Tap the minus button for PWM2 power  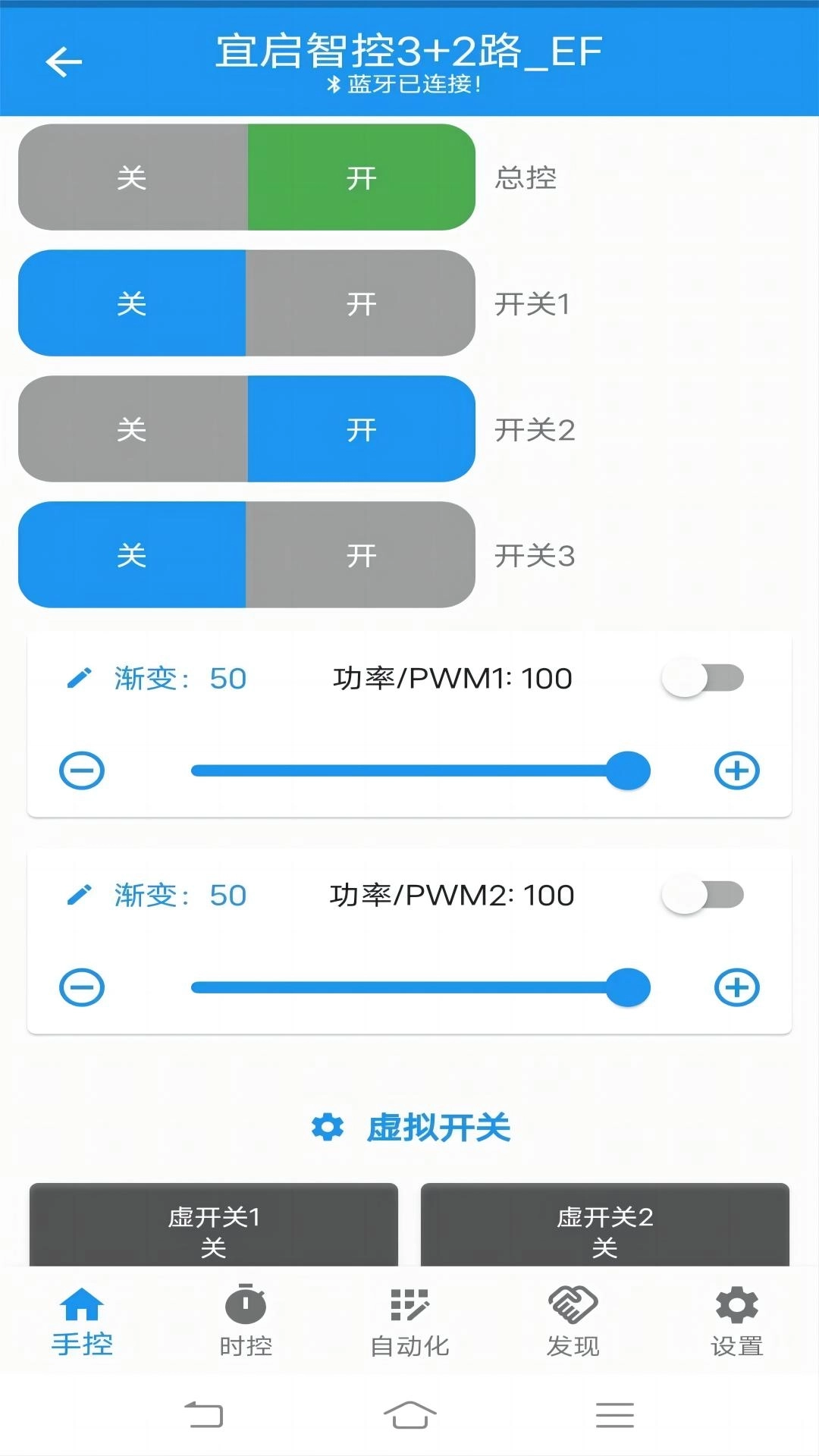click(x=82, y=987)
